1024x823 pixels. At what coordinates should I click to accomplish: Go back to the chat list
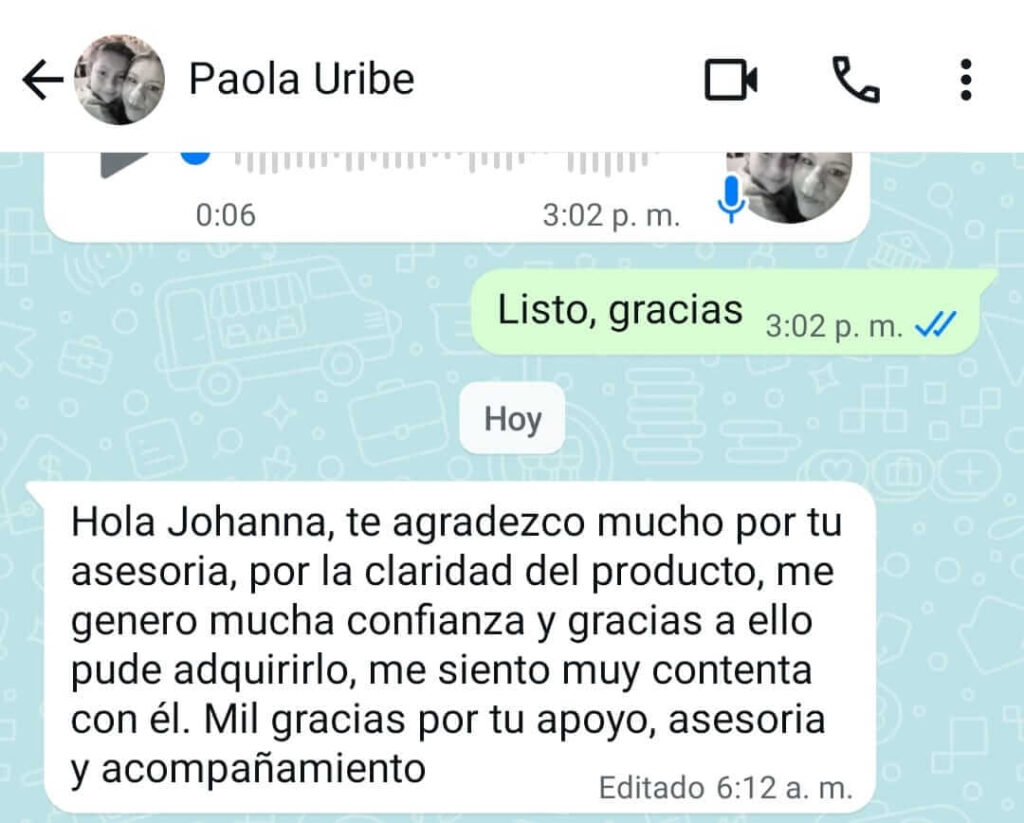pos(42,81)
